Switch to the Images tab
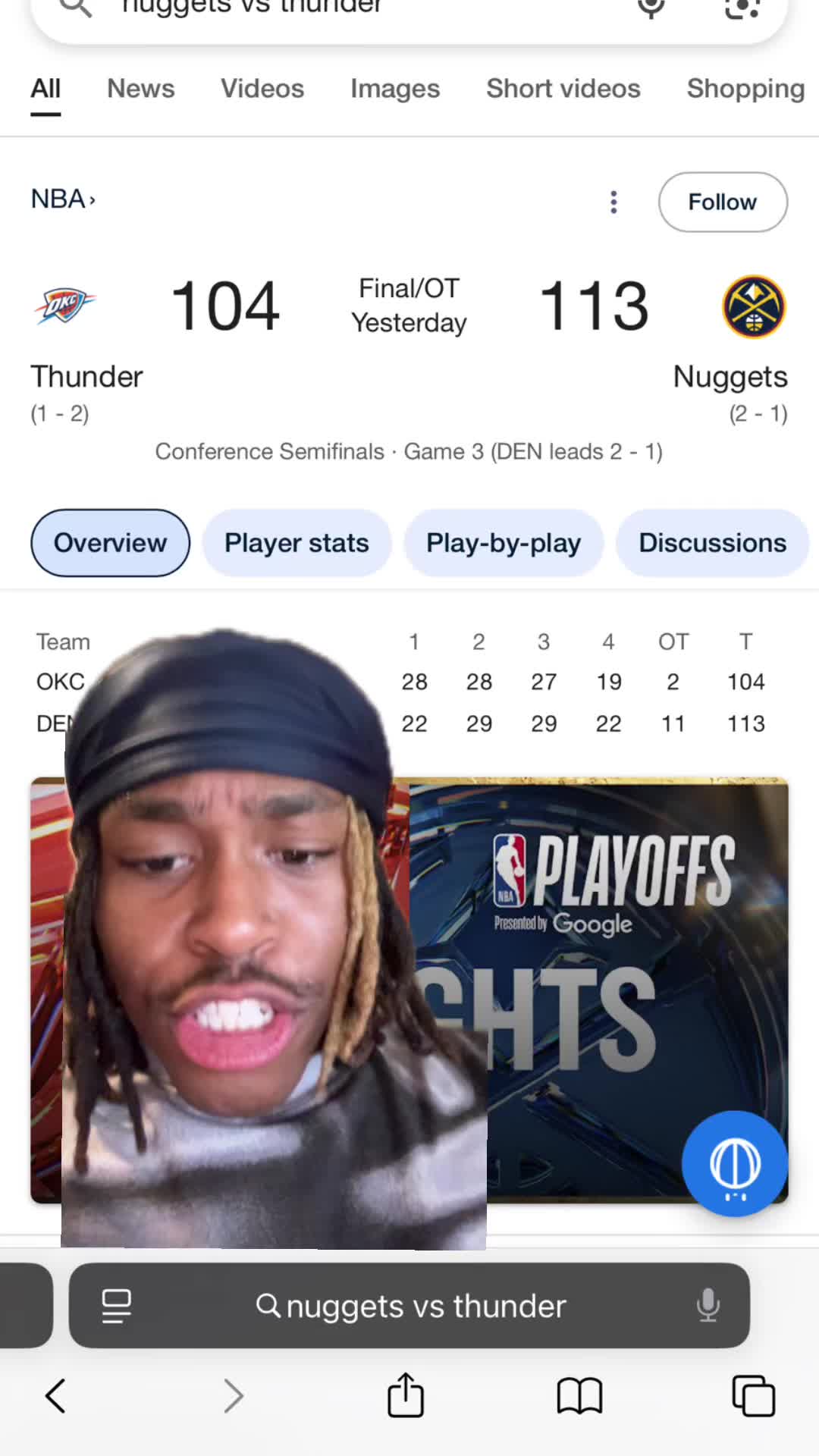Viewport: 819px width, 1456px height. pyautogui.click(x=394, y=89)
